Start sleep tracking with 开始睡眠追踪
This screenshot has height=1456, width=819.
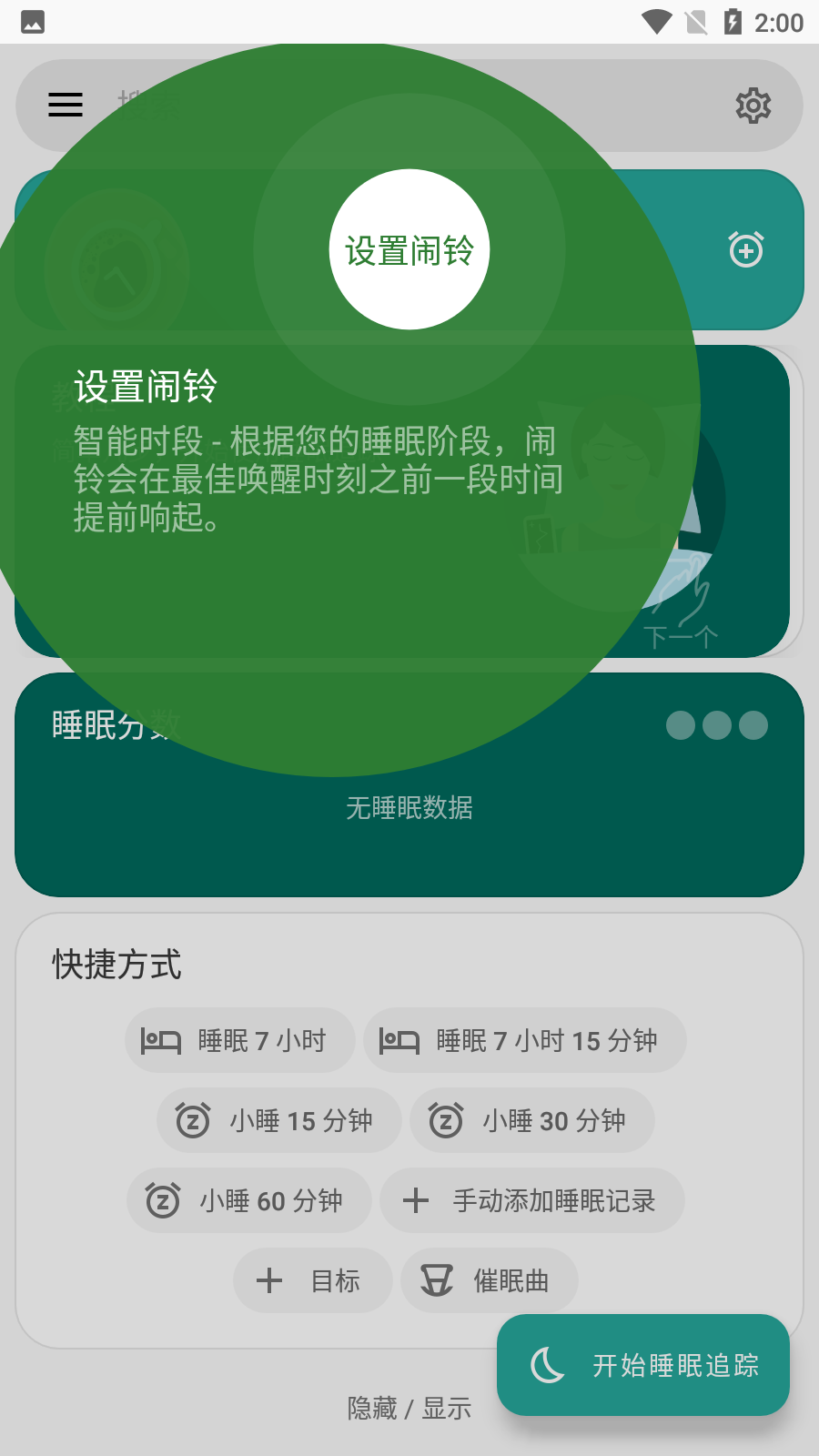[x=642, y=1365]
